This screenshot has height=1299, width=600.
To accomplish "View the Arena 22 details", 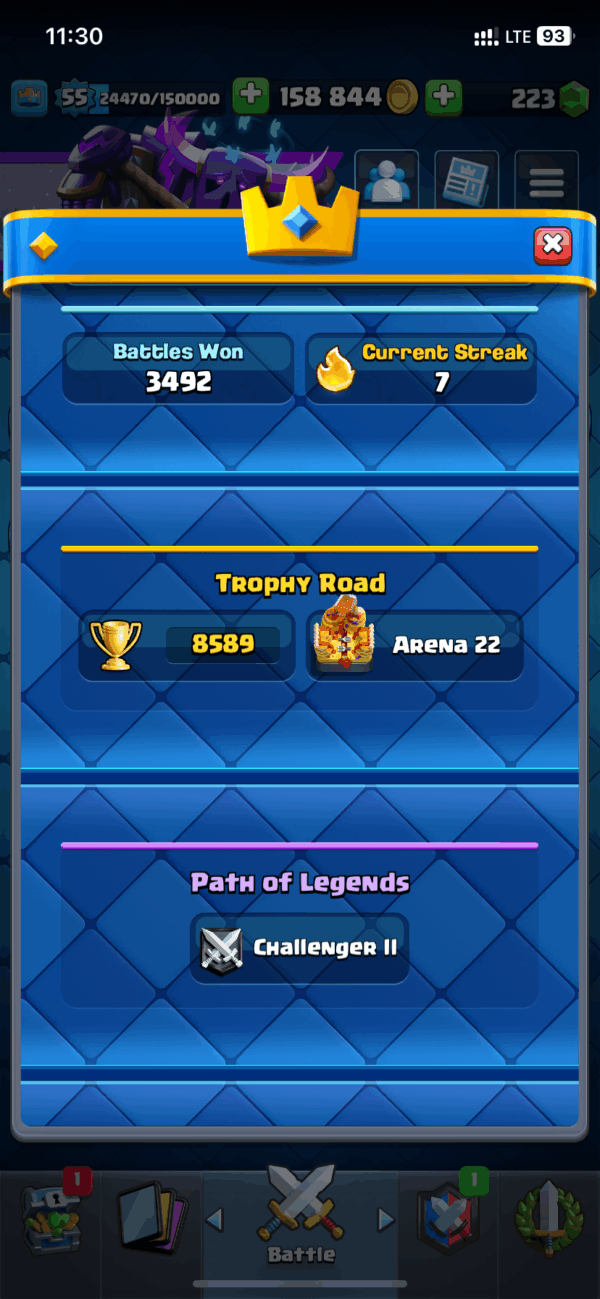I will point(415,645).
